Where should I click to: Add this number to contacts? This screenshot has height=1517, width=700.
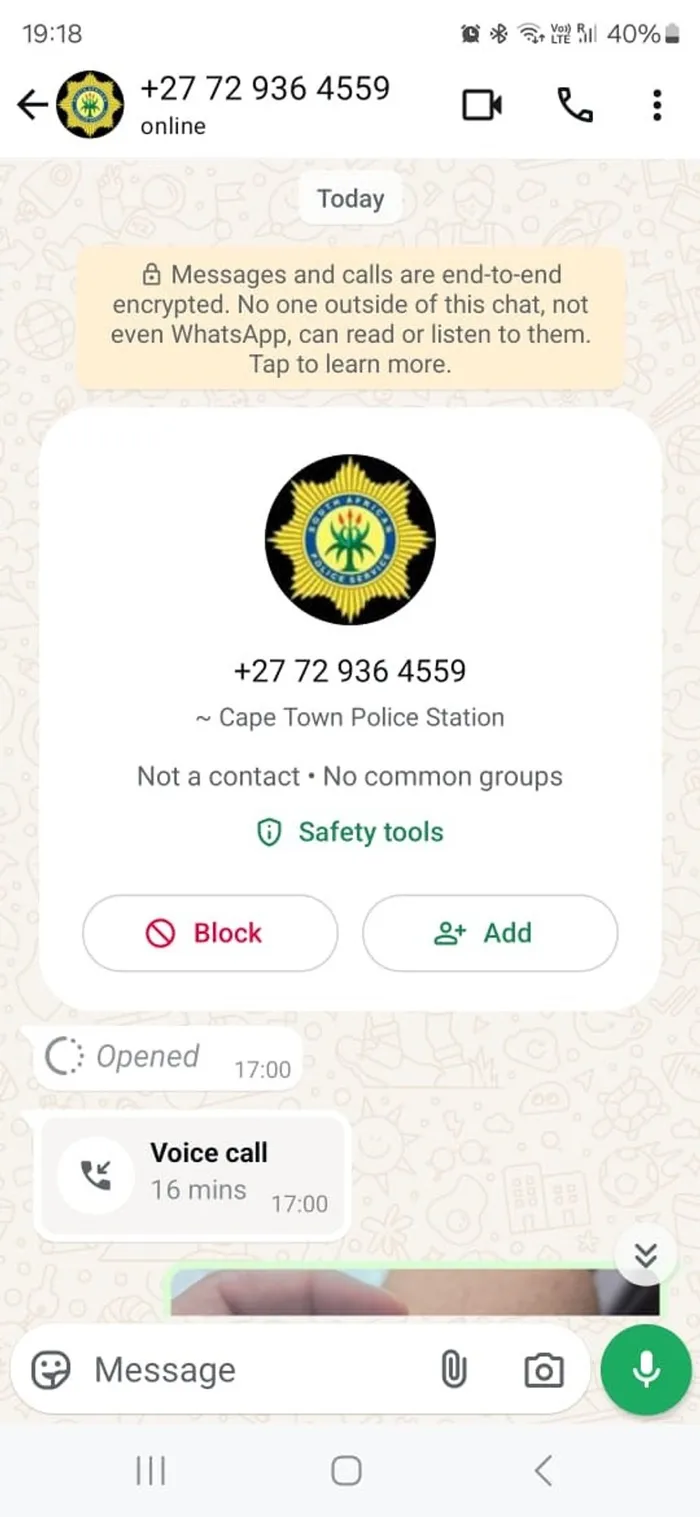coord(489,933)
